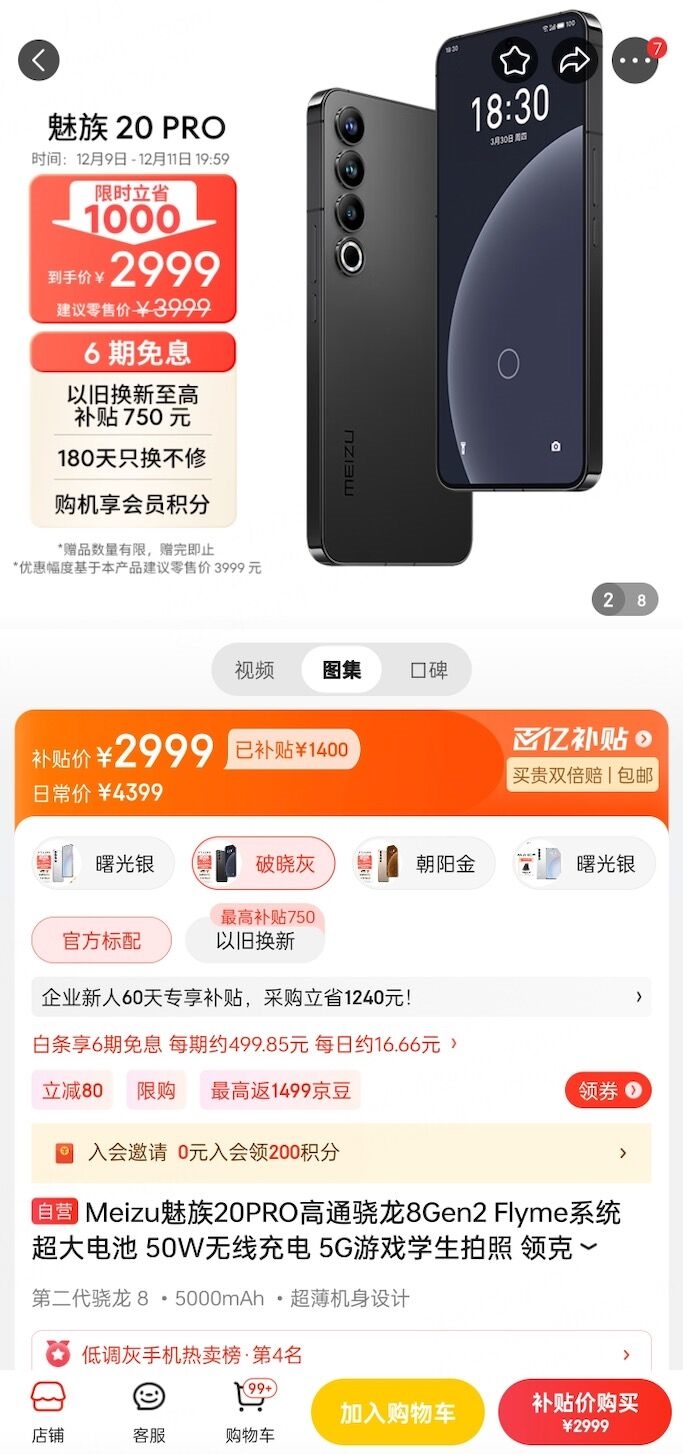Visit the 店铺 store page
The height and width of the screenshot is (1454, 683).
(47, 1412)
